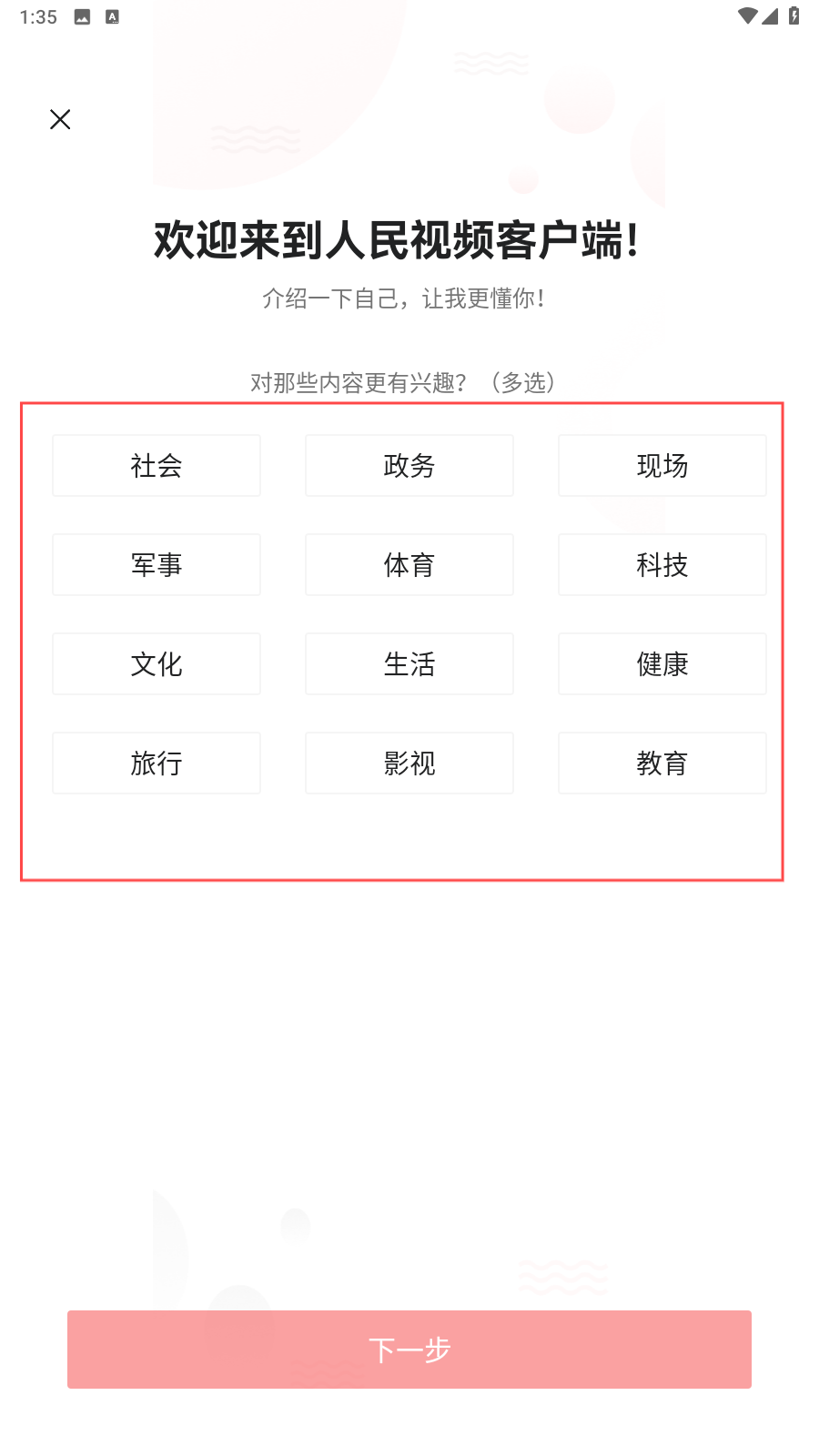Viewport: 819px width, 1456px height.
Task: Tap the 影视 interest chip
Action: pos(409,763)
